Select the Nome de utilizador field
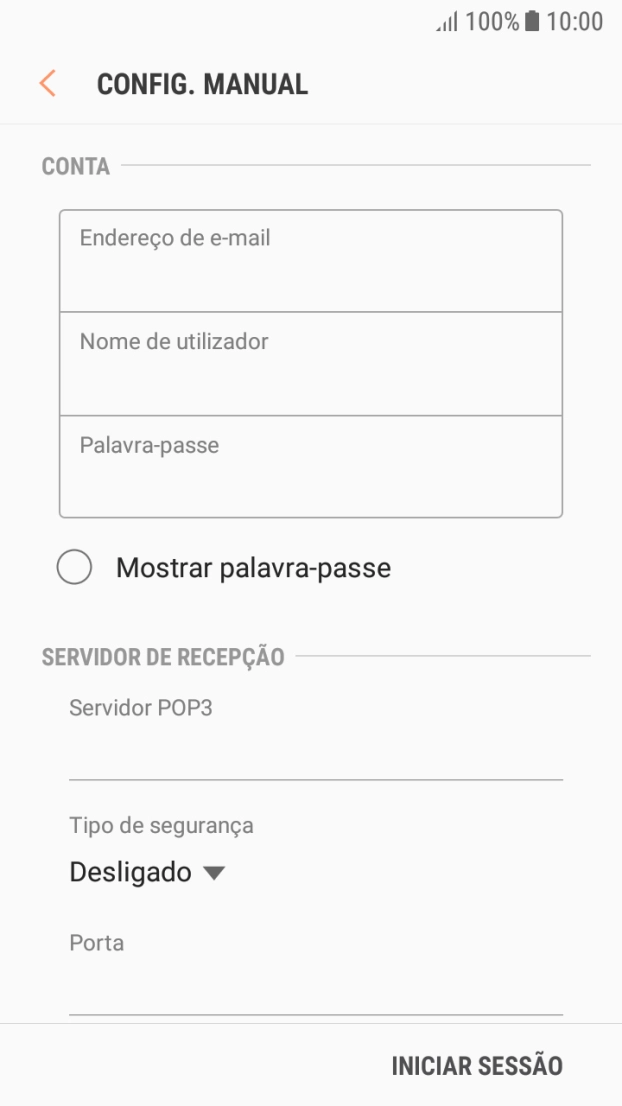Image resolution: width=622 pixels, height=1106 pixels. (310, 364)
